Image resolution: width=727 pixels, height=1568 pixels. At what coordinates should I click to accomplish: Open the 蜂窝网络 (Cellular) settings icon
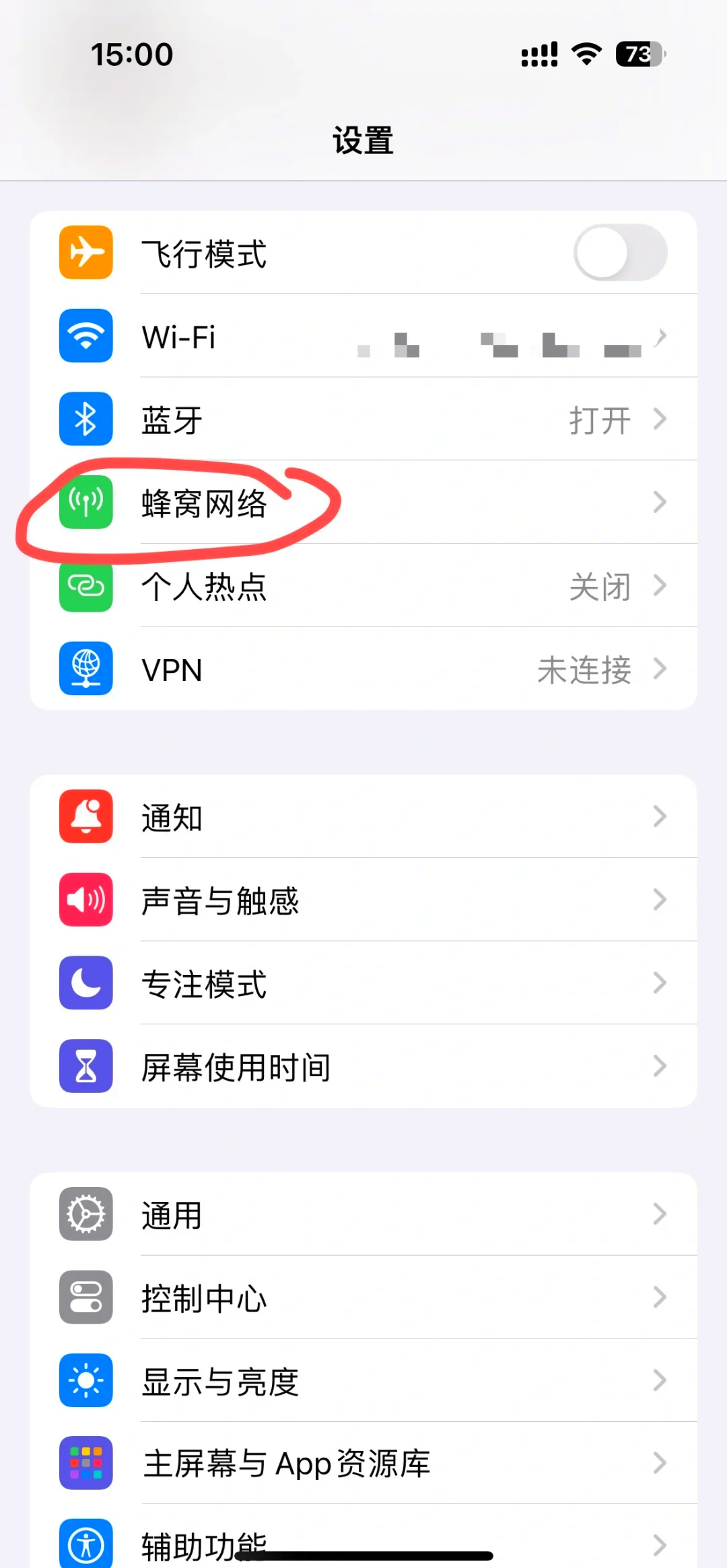point(85,502)
